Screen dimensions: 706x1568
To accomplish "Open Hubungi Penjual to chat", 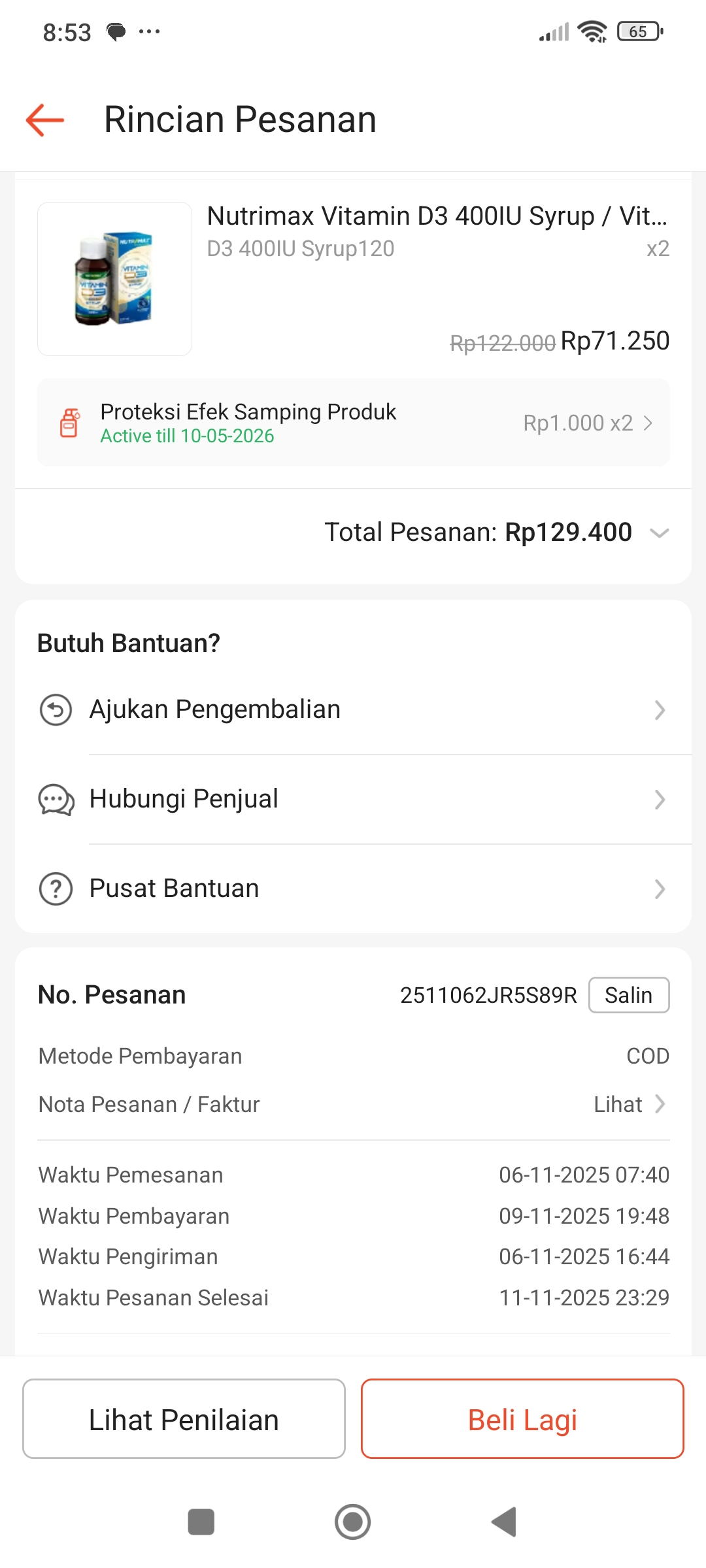I will (x=353, y=799).
